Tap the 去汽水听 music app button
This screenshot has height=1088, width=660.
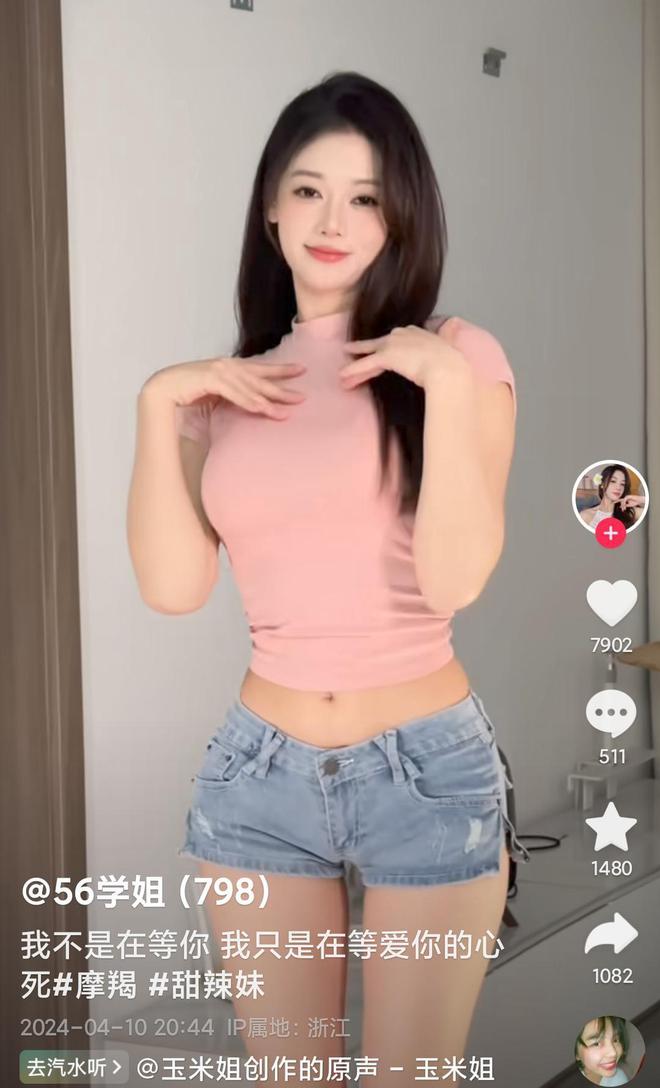pos(74,1066)
